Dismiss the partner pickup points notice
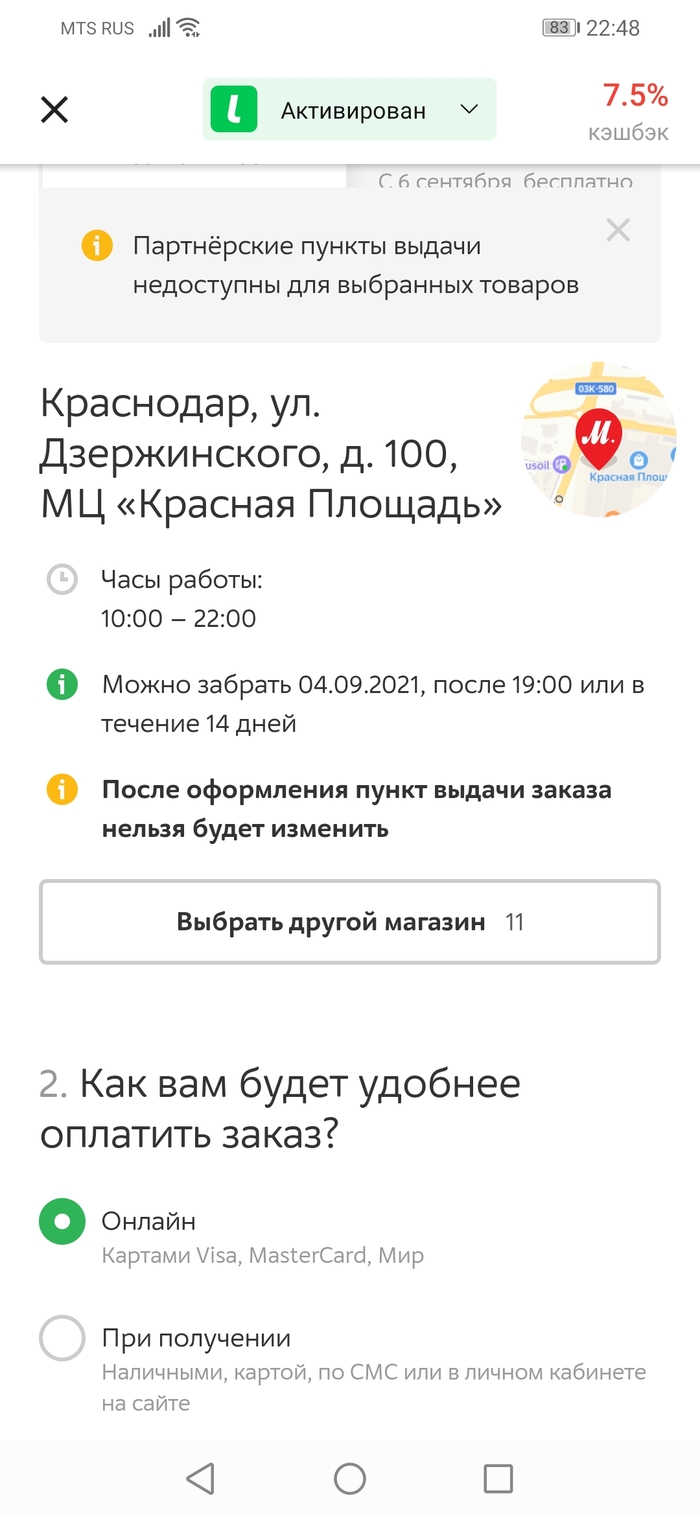700x1517 pixels. coord(618,231)
